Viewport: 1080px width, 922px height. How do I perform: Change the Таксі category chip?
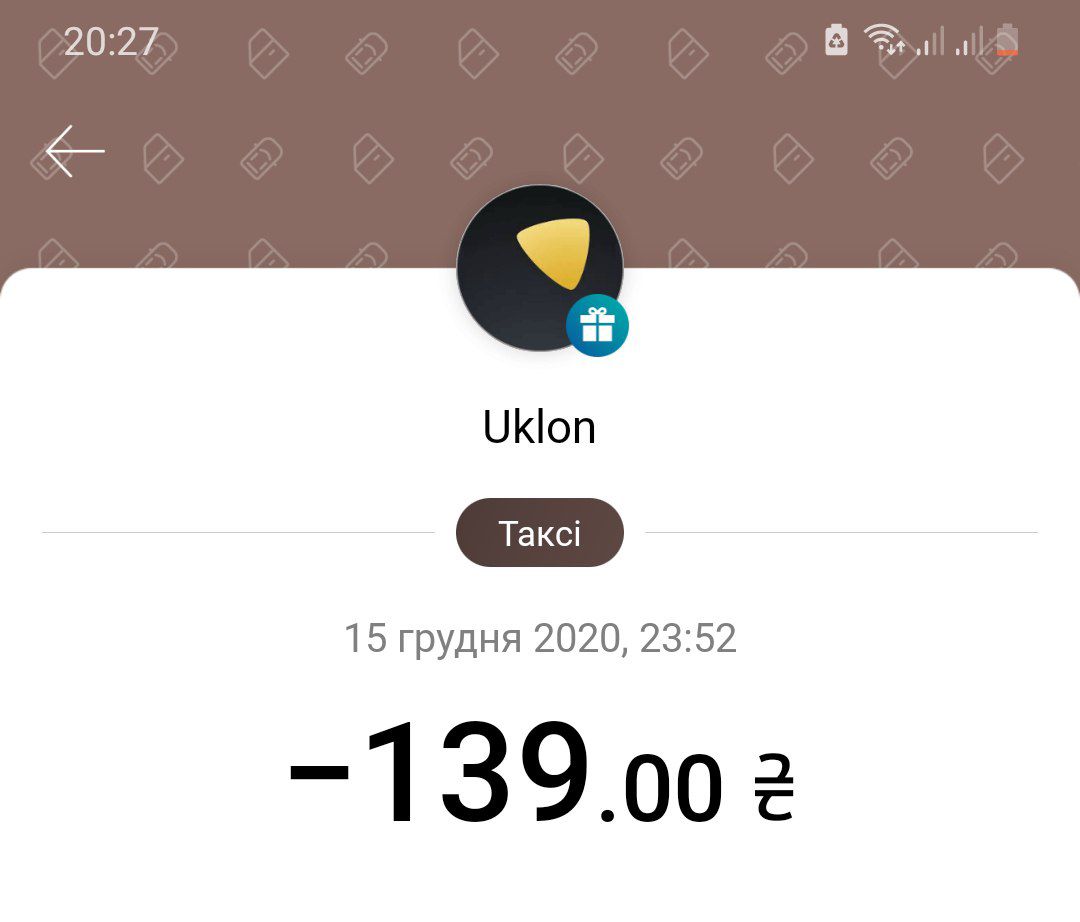coord(540,533)
